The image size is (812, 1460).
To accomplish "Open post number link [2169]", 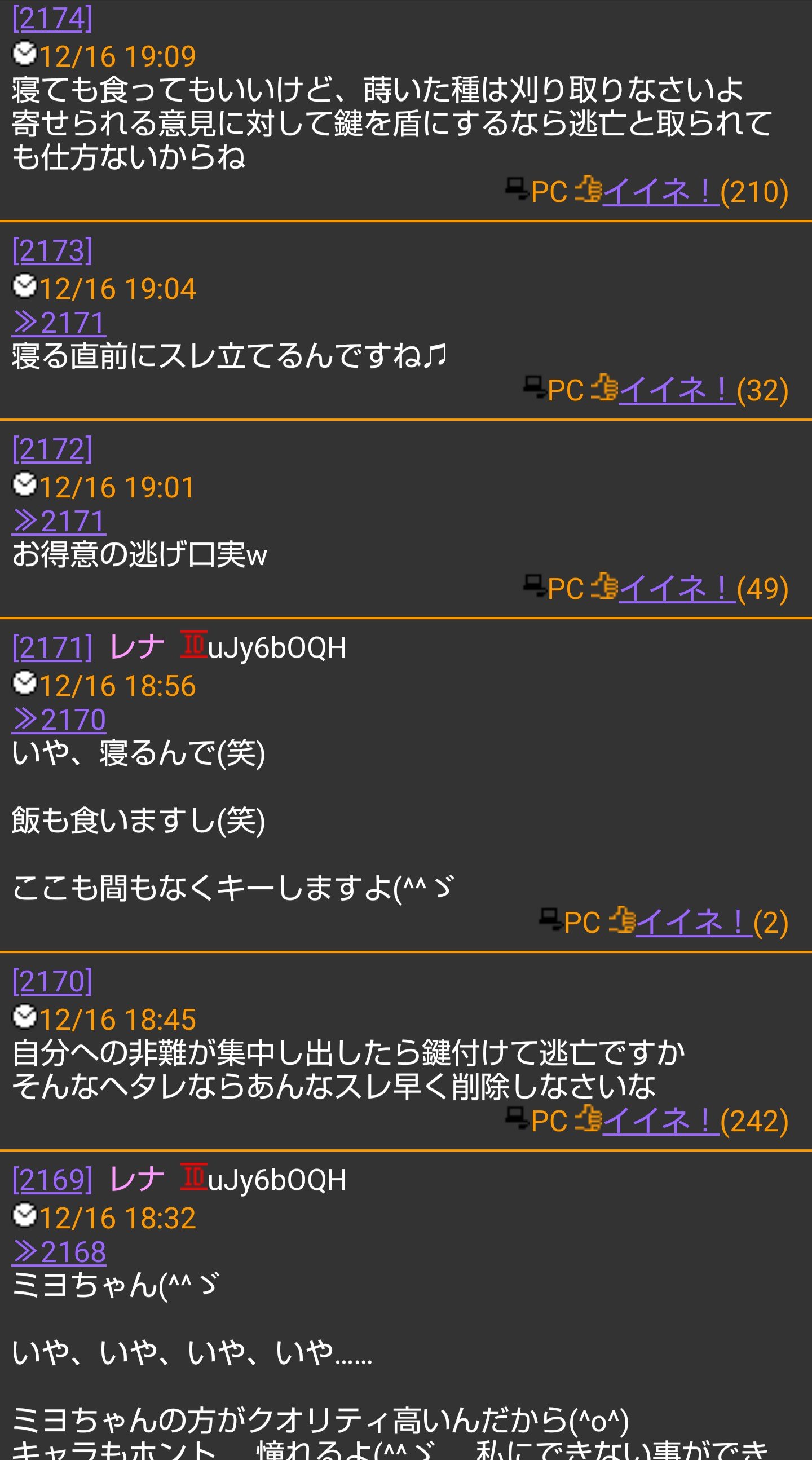I will 52,1180.
